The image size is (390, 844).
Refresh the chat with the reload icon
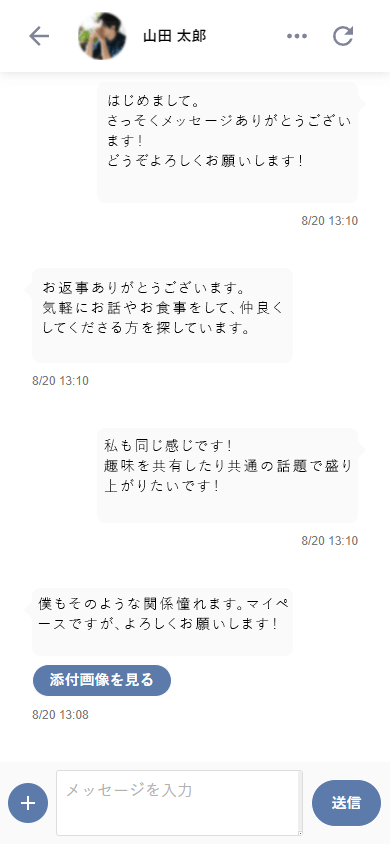click(343, 36)
